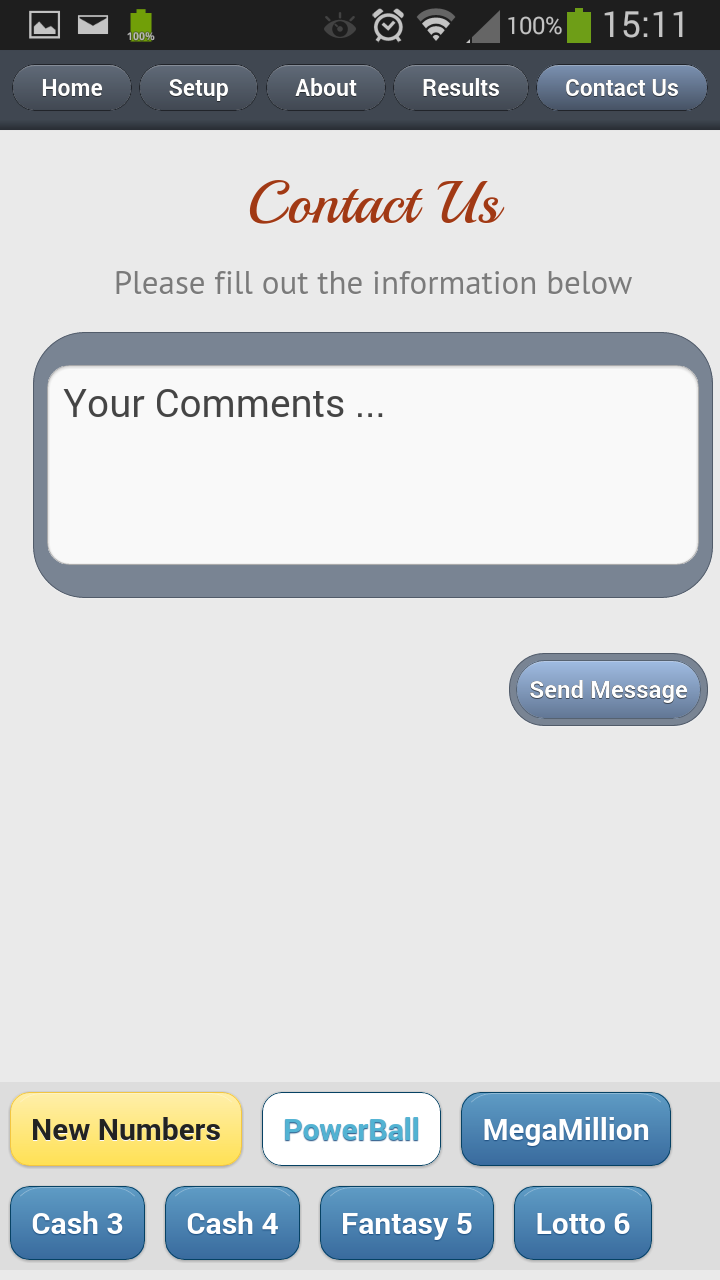
Task: Tap the Send Message button
Action: (608, 690)
